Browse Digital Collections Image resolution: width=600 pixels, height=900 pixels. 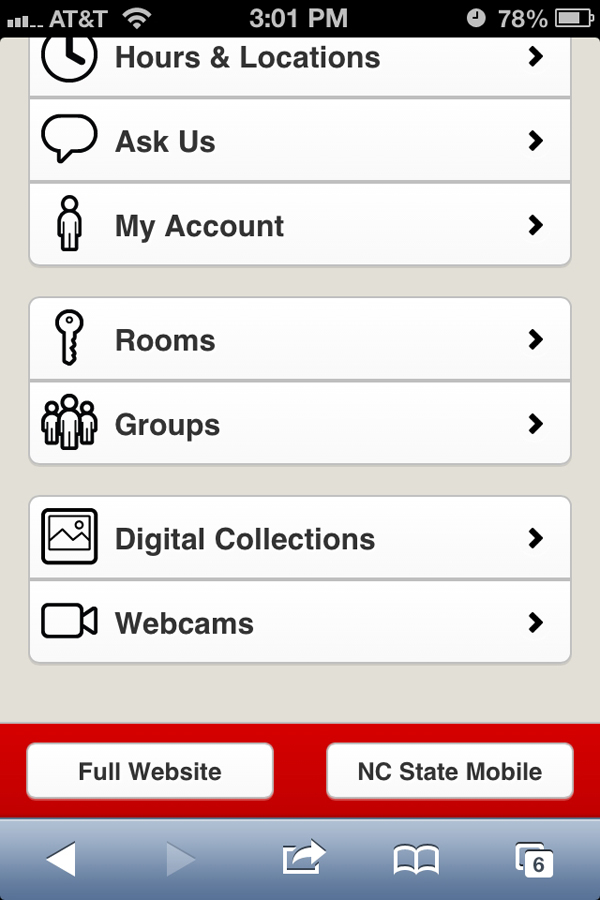[x=300, y=539]
